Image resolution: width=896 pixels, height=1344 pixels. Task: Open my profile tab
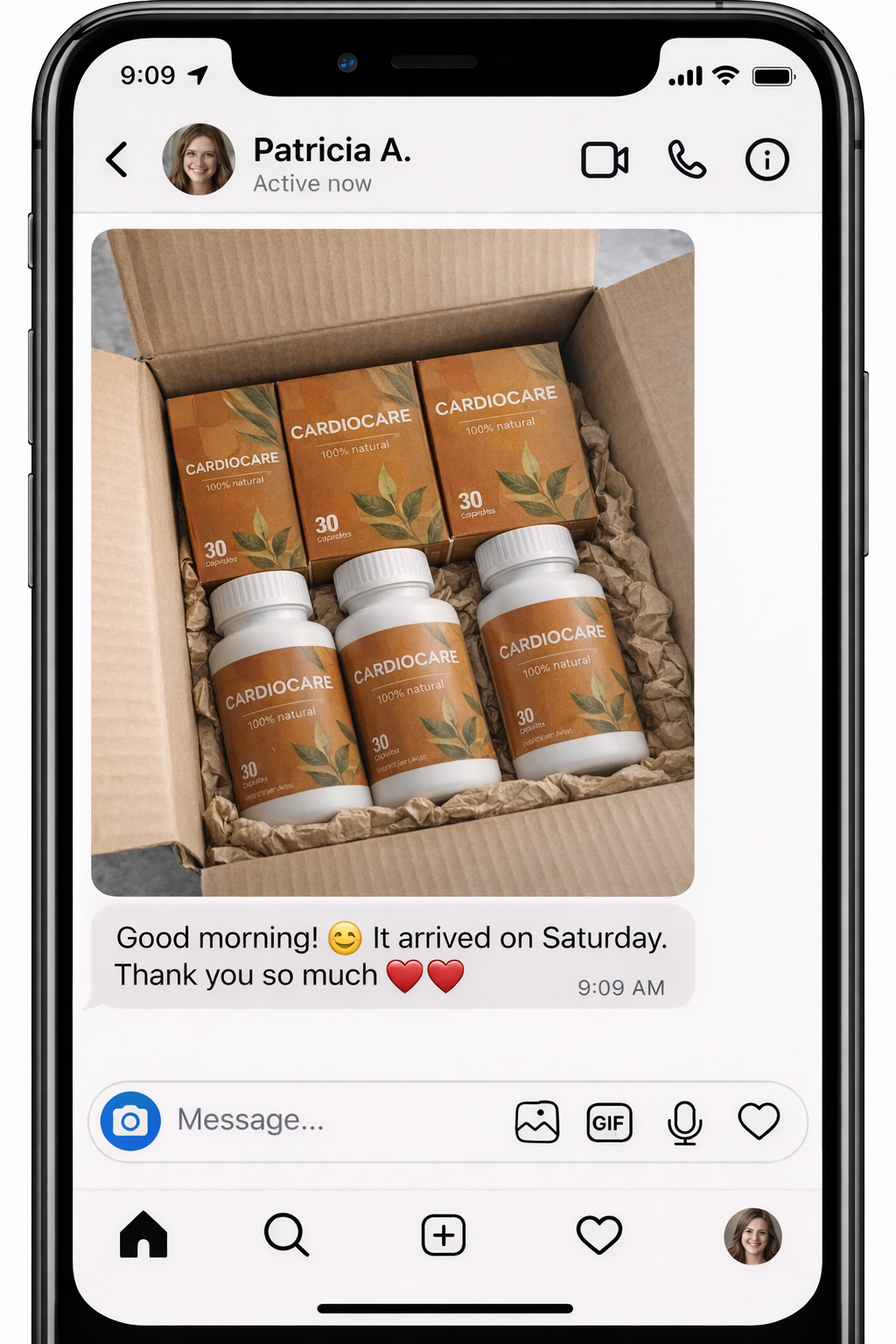coord(752,1235)
